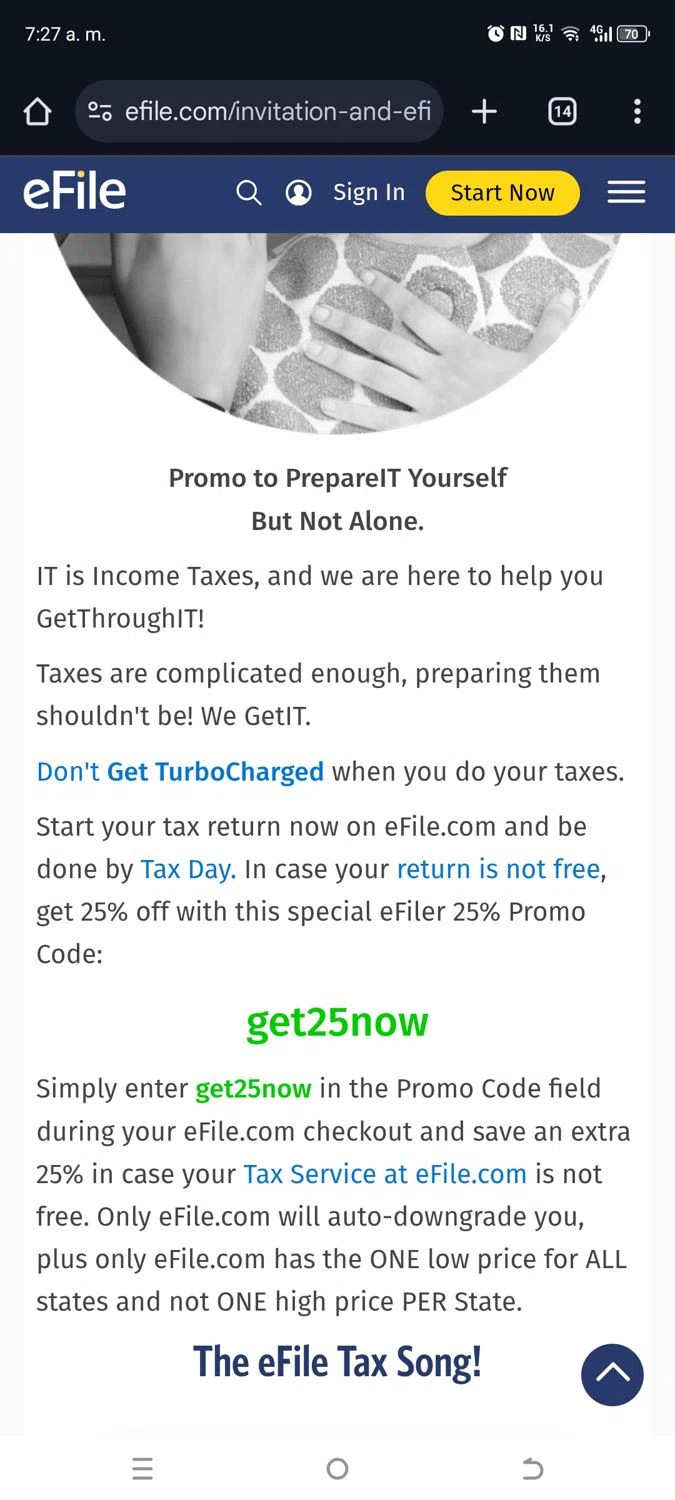Open the browser overflow menu

(x=637, y=112)
